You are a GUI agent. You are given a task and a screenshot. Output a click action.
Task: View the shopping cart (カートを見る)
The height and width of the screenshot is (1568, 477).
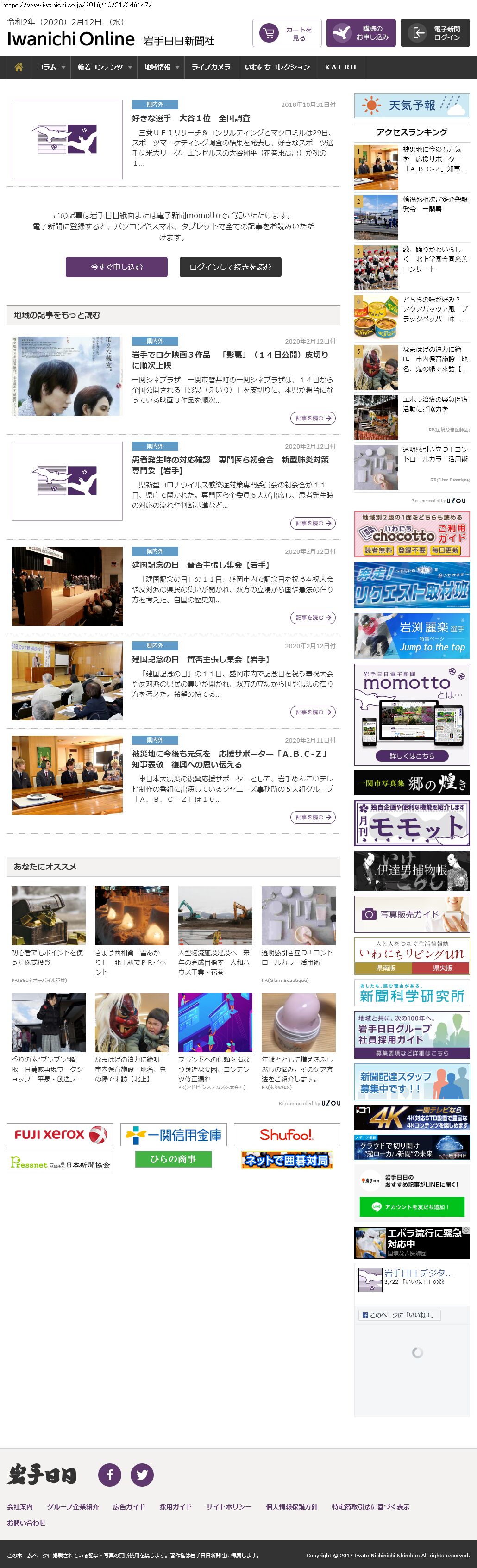[x=287, y=33]
